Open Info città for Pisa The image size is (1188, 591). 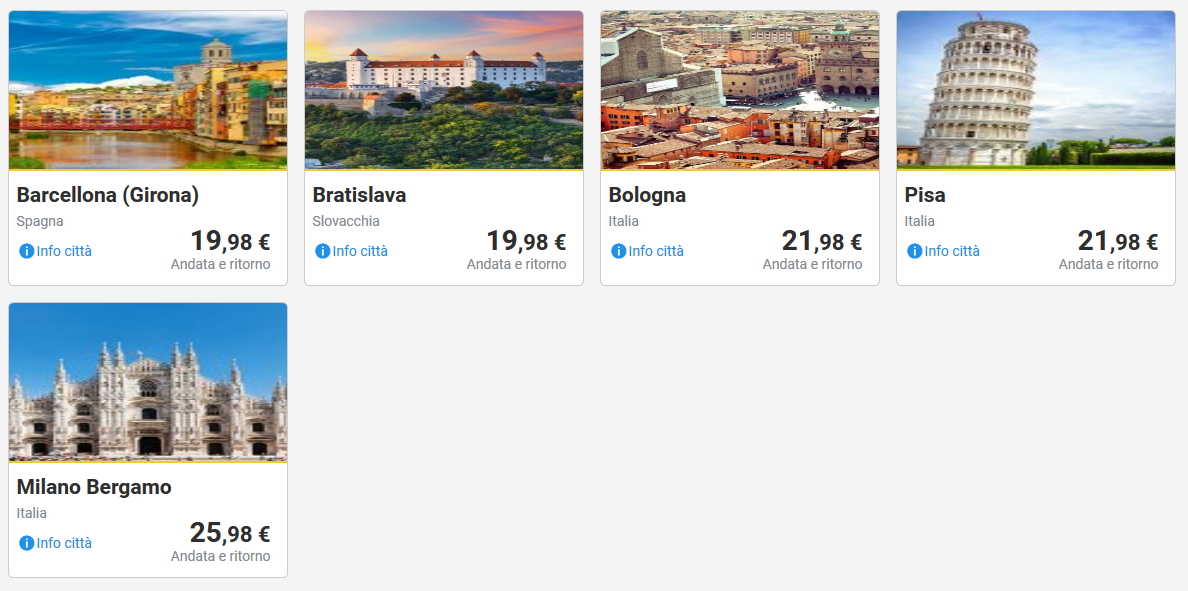pyautogui.click(x=944, y=251)
